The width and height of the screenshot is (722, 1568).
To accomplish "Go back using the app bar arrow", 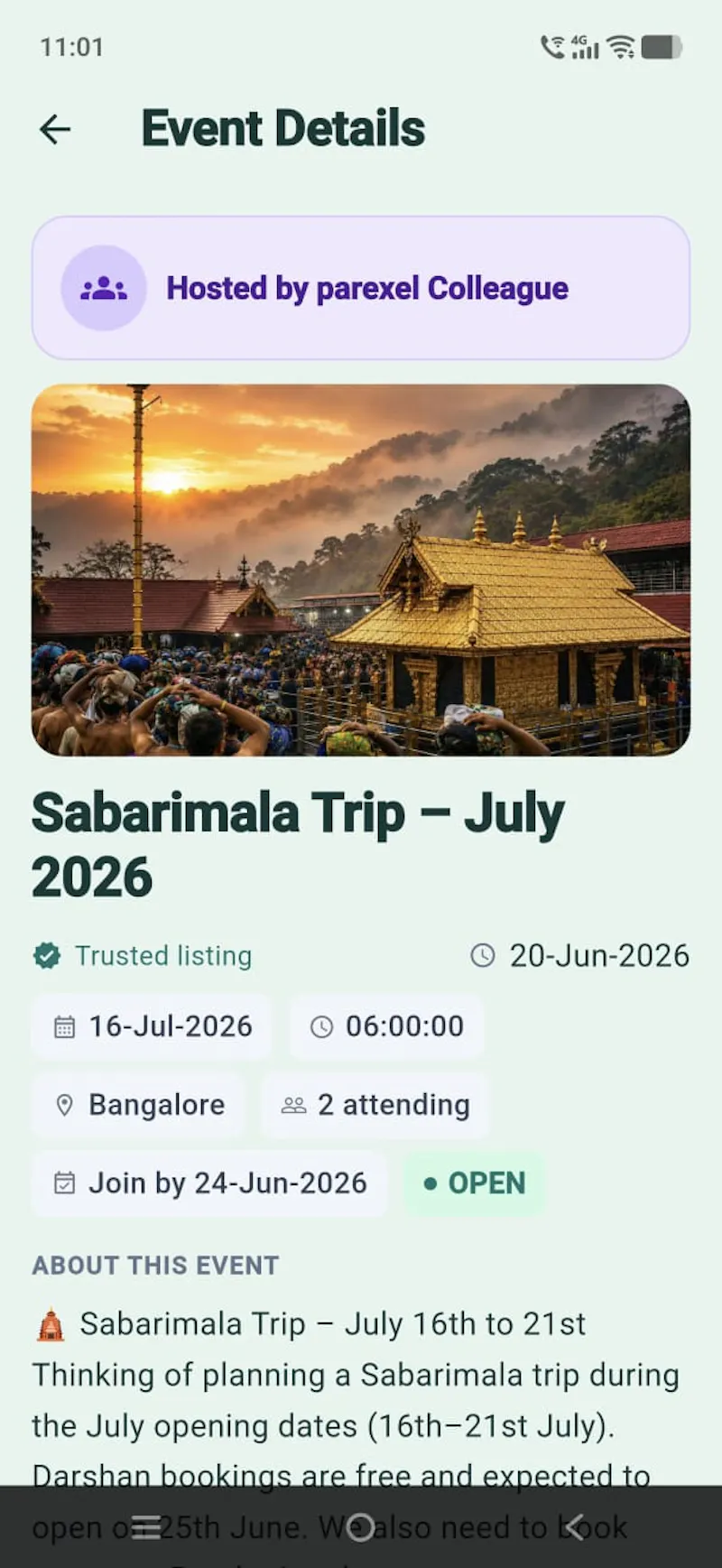I will click(55, 129).
